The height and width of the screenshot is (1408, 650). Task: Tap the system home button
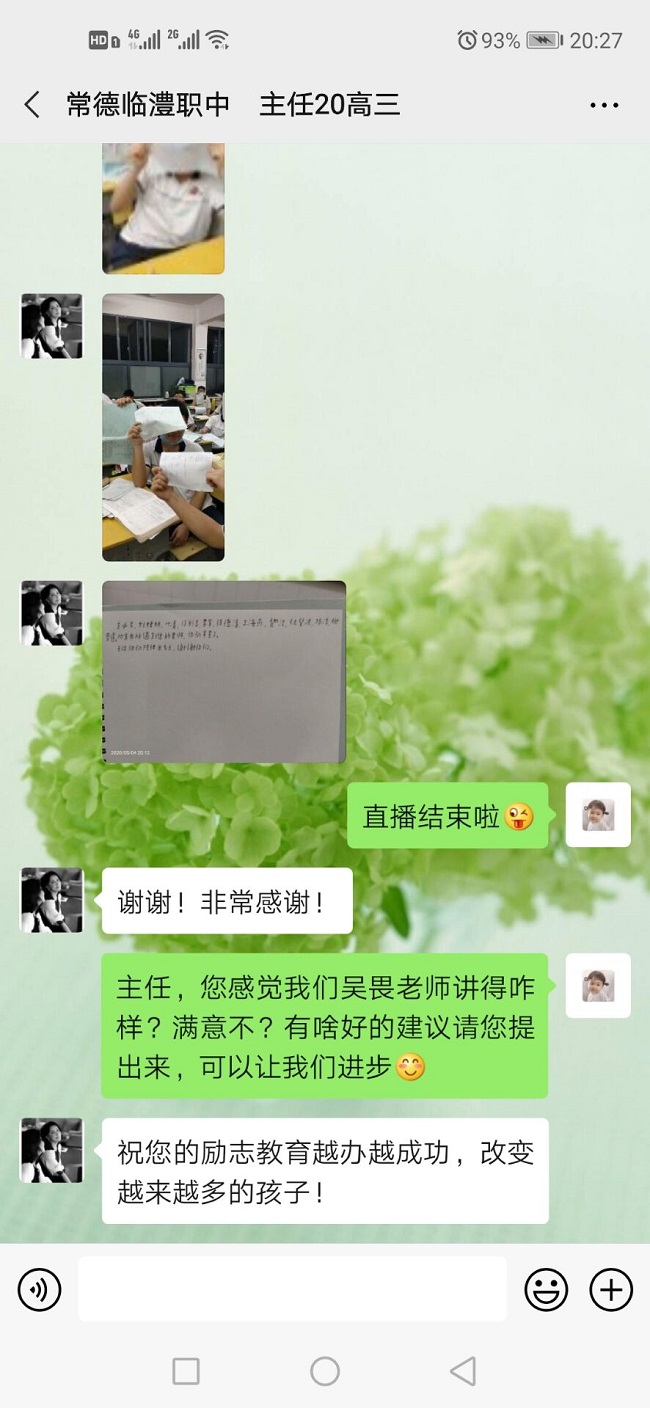click(325, 1371)
